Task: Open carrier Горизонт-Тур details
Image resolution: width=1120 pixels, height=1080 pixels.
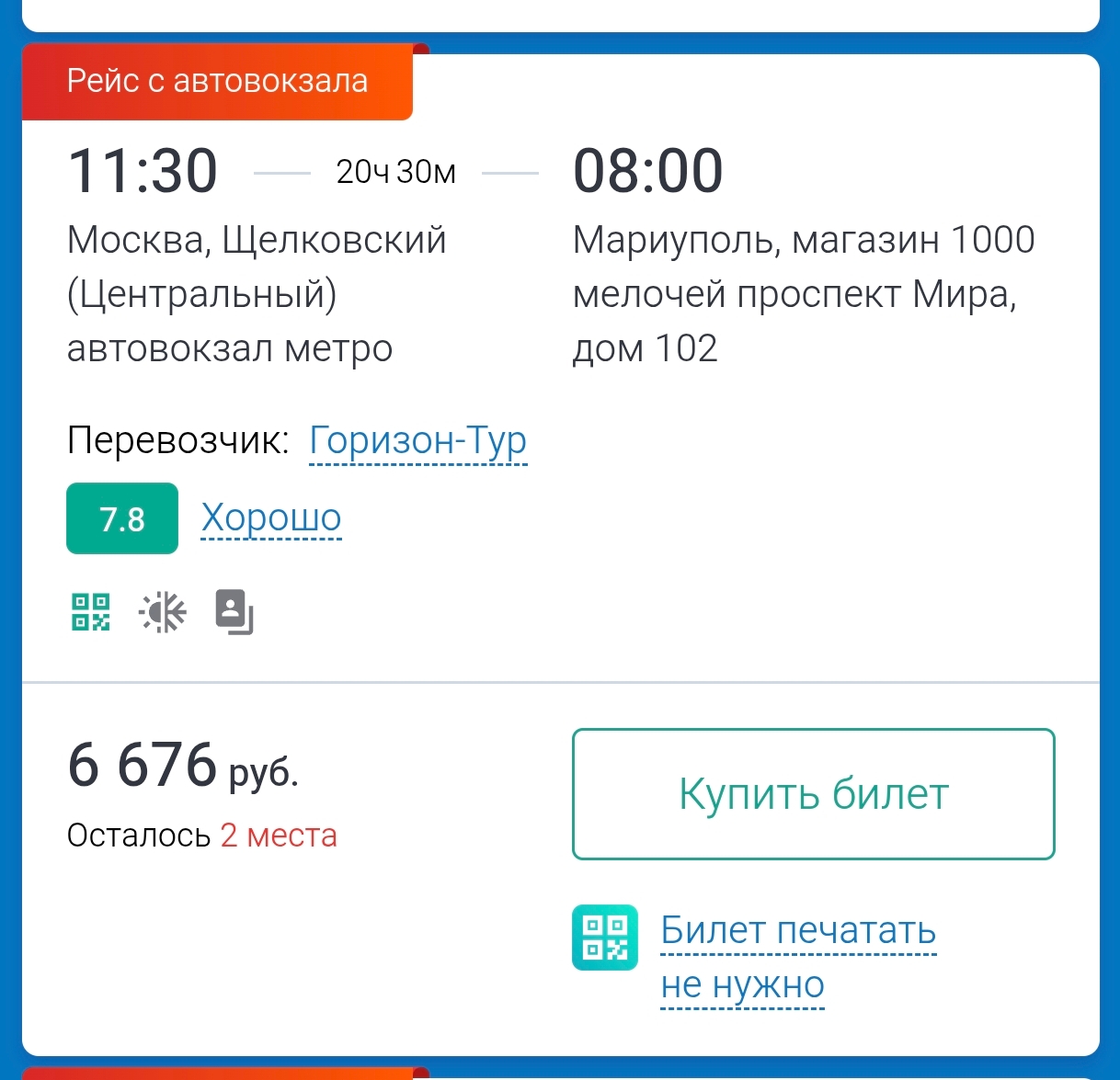Action: 417,441
